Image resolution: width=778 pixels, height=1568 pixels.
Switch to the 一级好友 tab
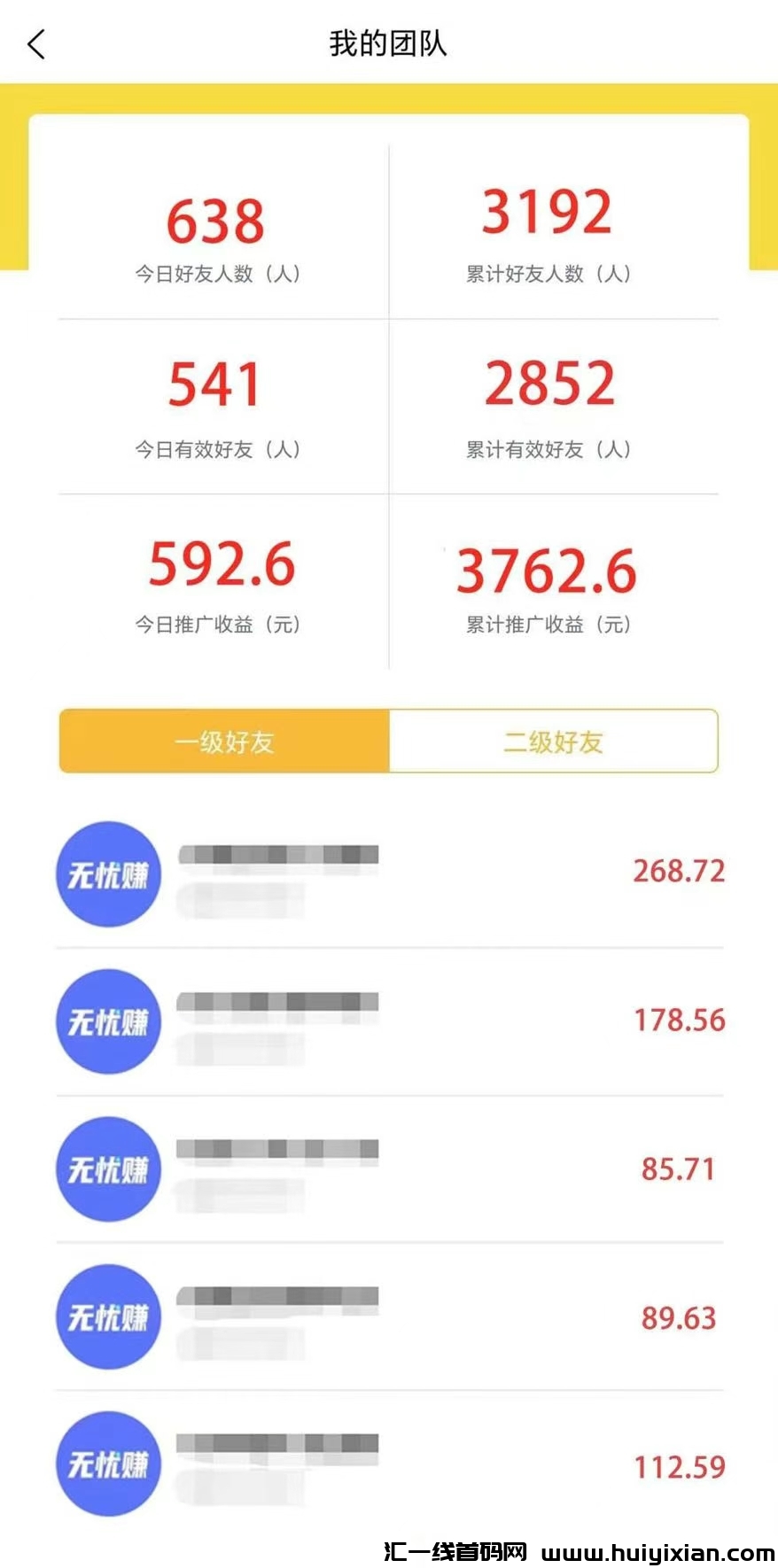[224, 741]
